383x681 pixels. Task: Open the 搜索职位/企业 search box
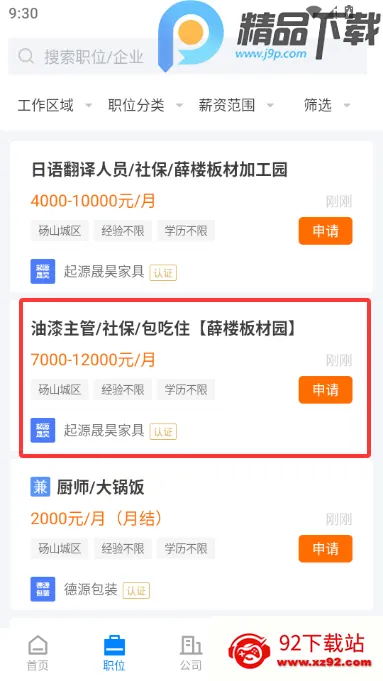pos(188,56)
